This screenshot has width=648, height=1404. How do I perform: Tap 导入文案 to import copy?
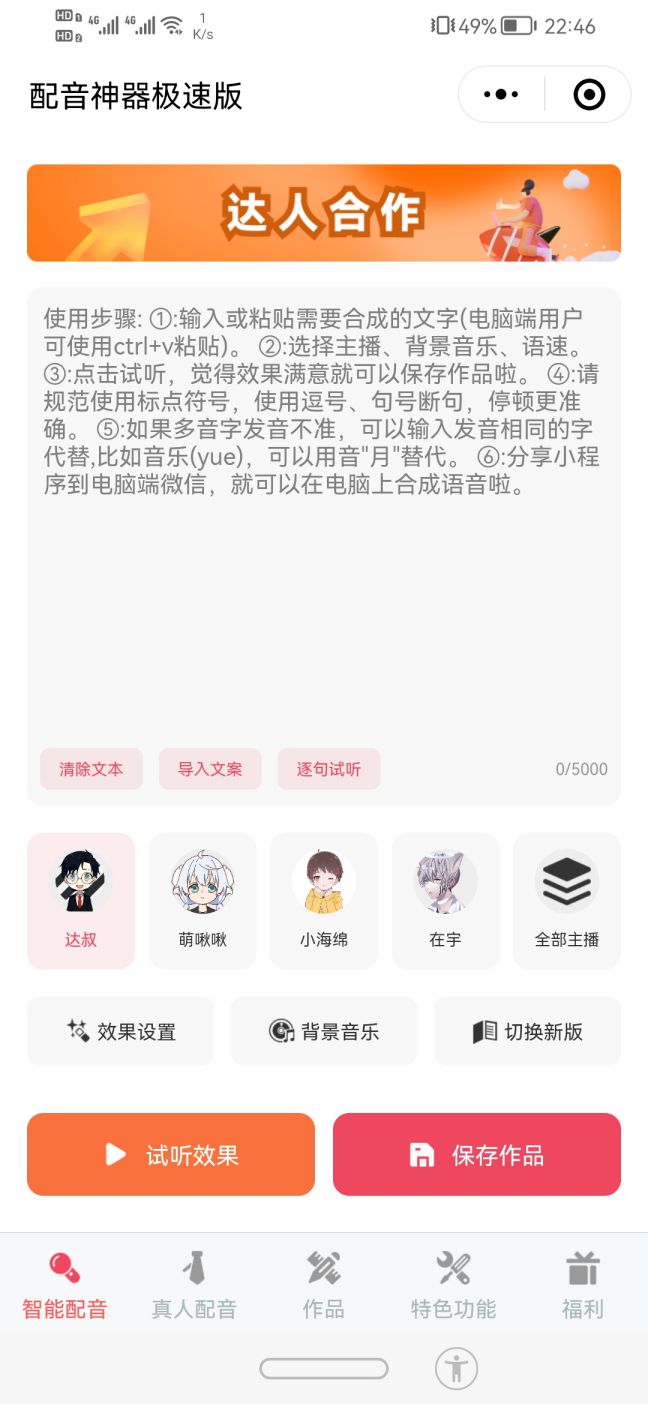(210, 769)
